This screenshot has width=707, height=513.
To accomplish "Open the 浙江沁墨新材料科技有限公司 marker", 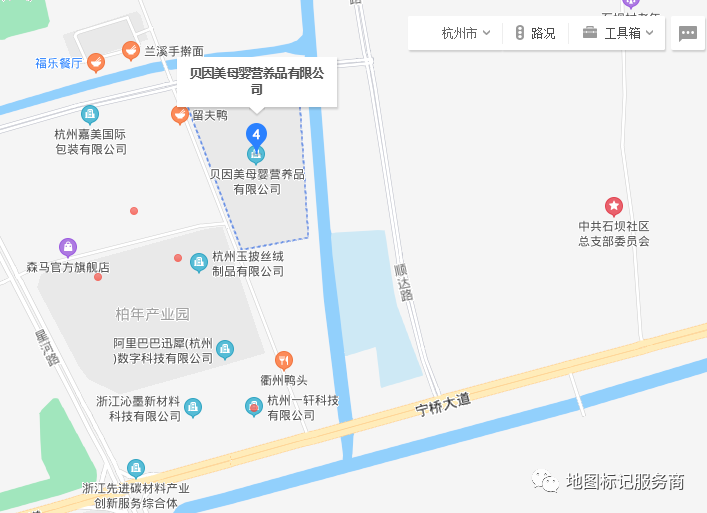I will click(x=193, y=407).
